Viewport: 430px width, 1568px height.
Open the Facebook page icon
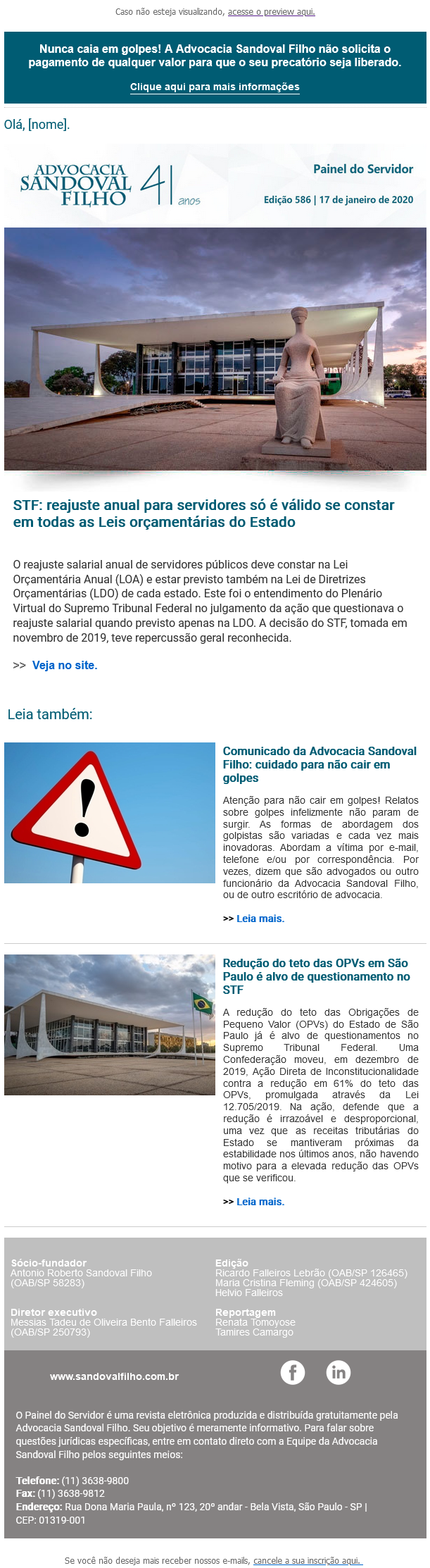tap(293, 1372)
